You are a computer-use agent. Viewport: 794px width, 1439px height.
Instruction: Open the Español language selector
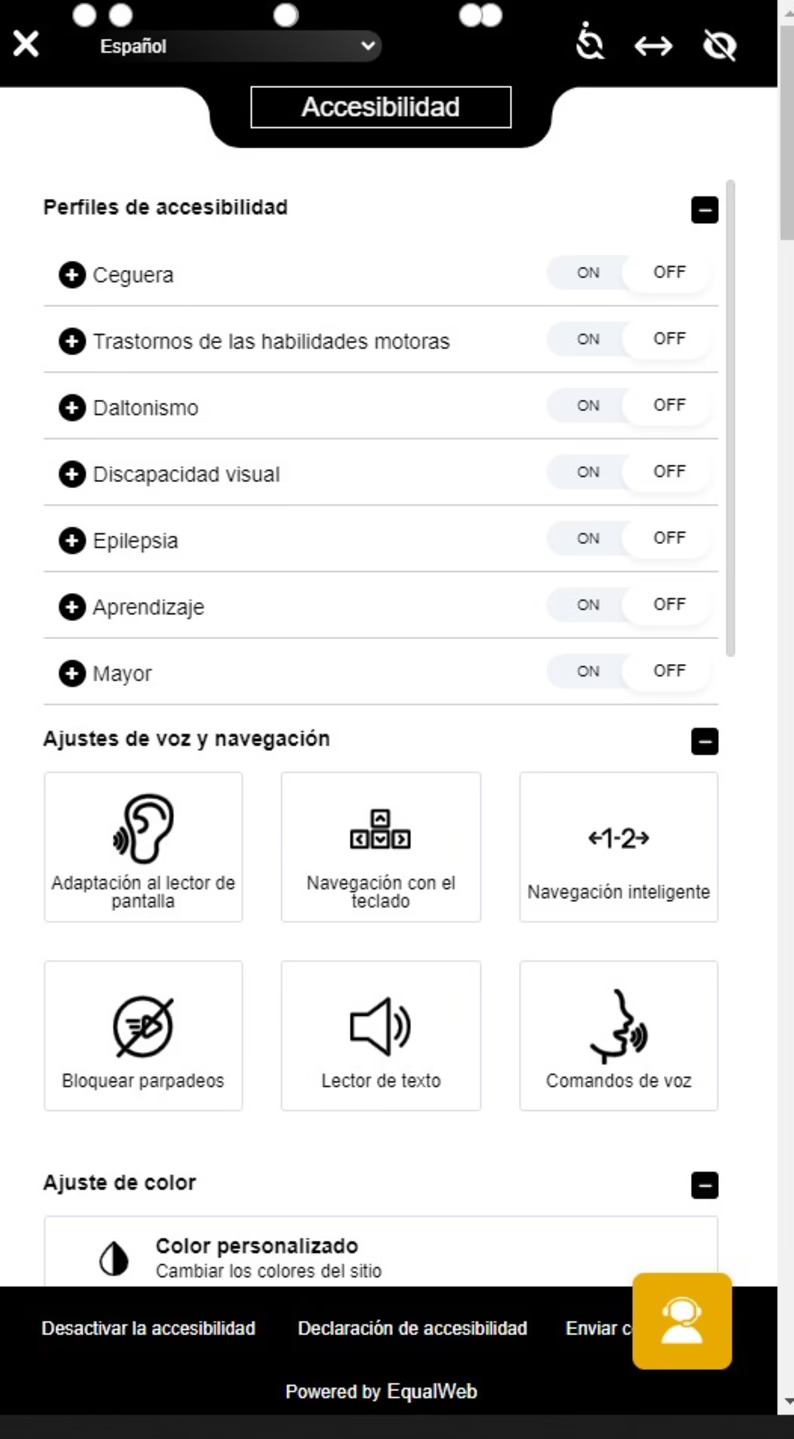pyautogui.click(x=238, y=46)
